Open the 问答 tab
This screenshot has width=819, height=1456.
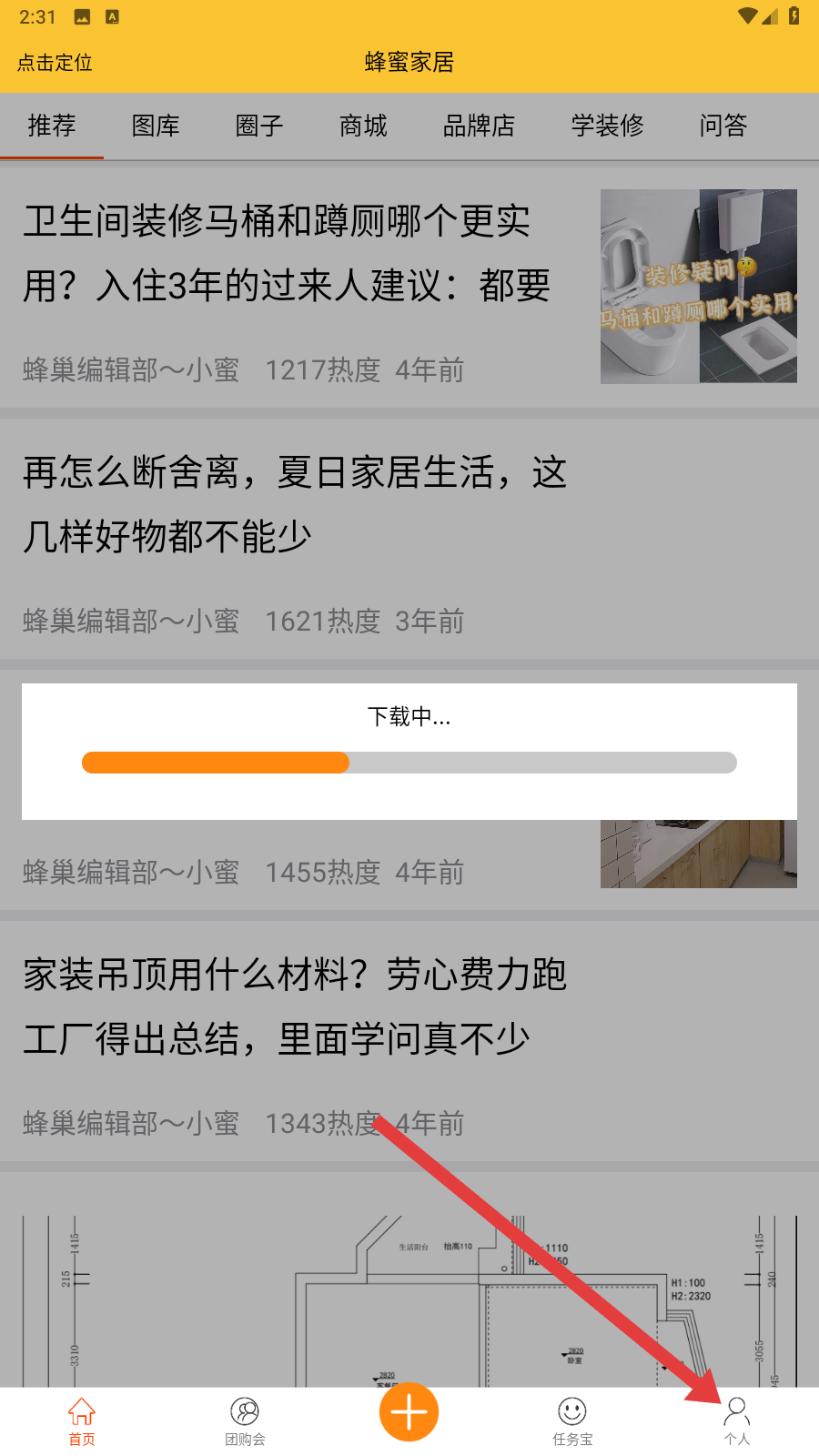723,126
